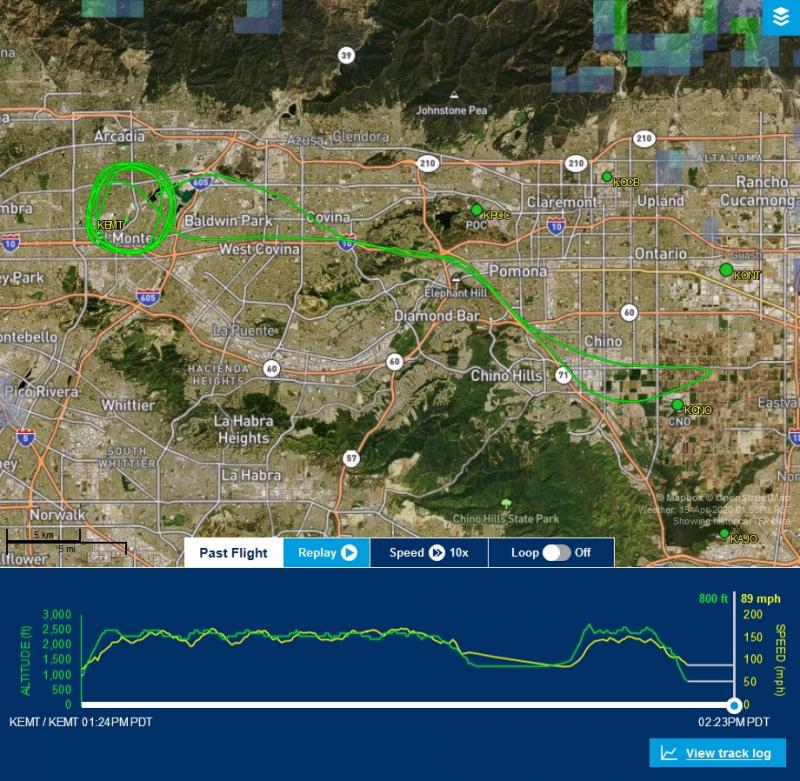The image size is (800, 781).
Task: Select the KAJO airport marker
Action: (724, 534)
